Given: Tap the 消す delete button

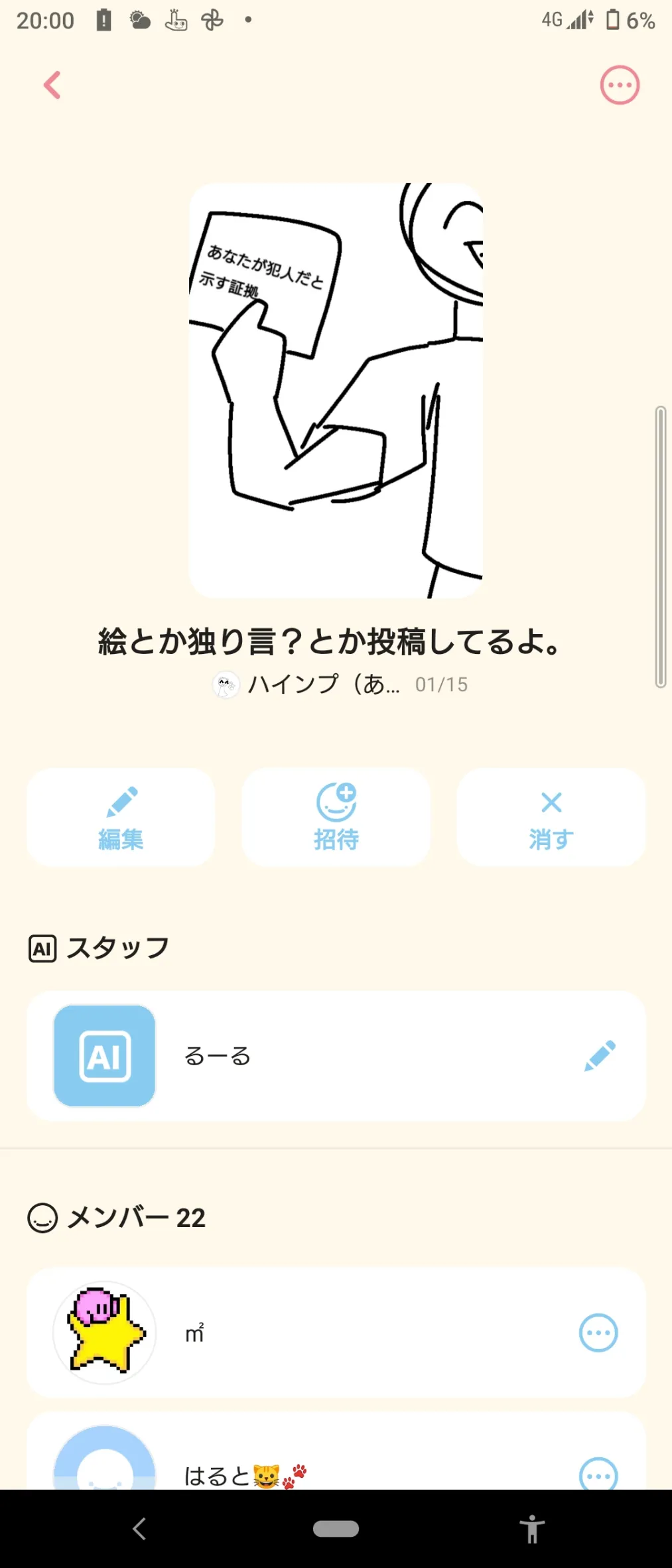Looking at the screenshot, I should coord(551,817).
